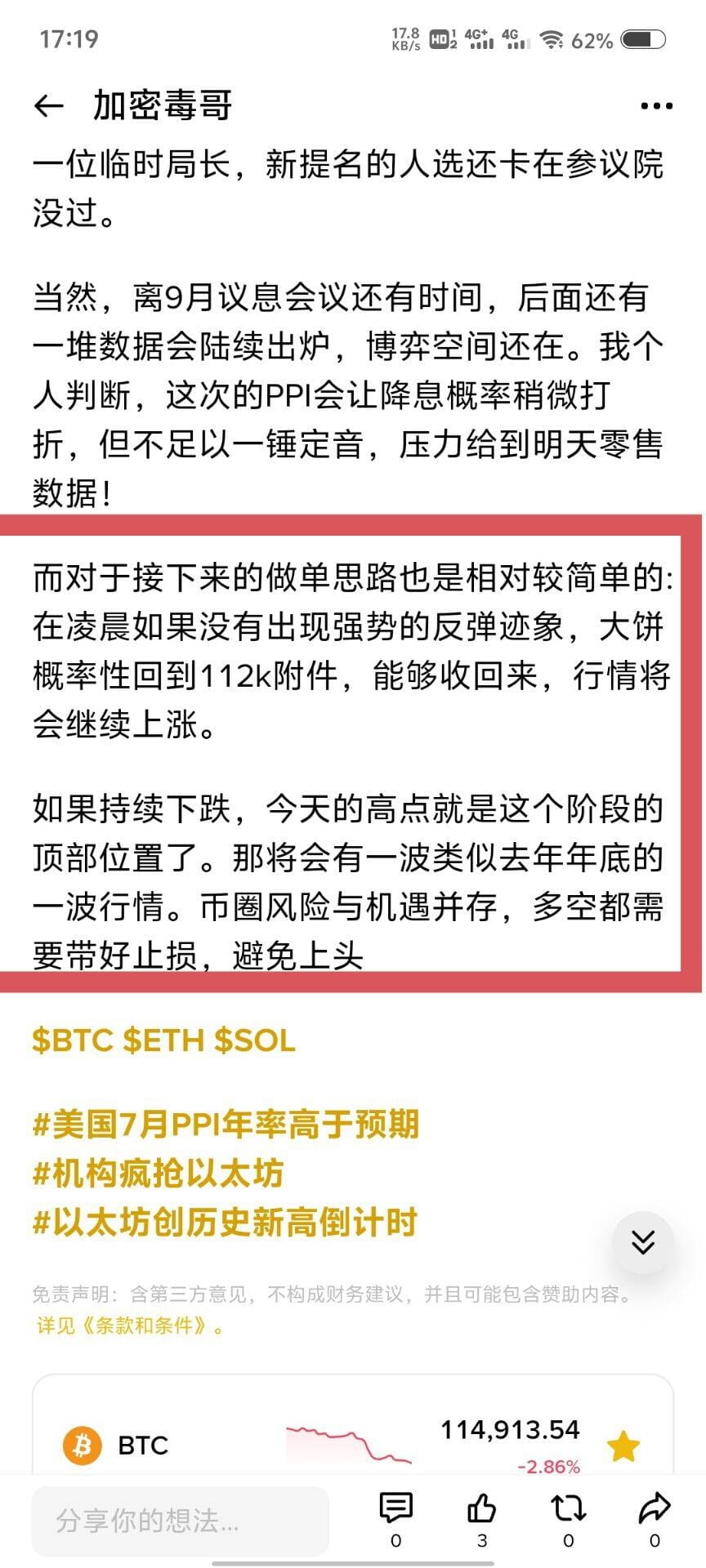Open hashtag #以太坊创历史新高倒计时
The image size is (706, 1568).
(x=225, y=1223)
